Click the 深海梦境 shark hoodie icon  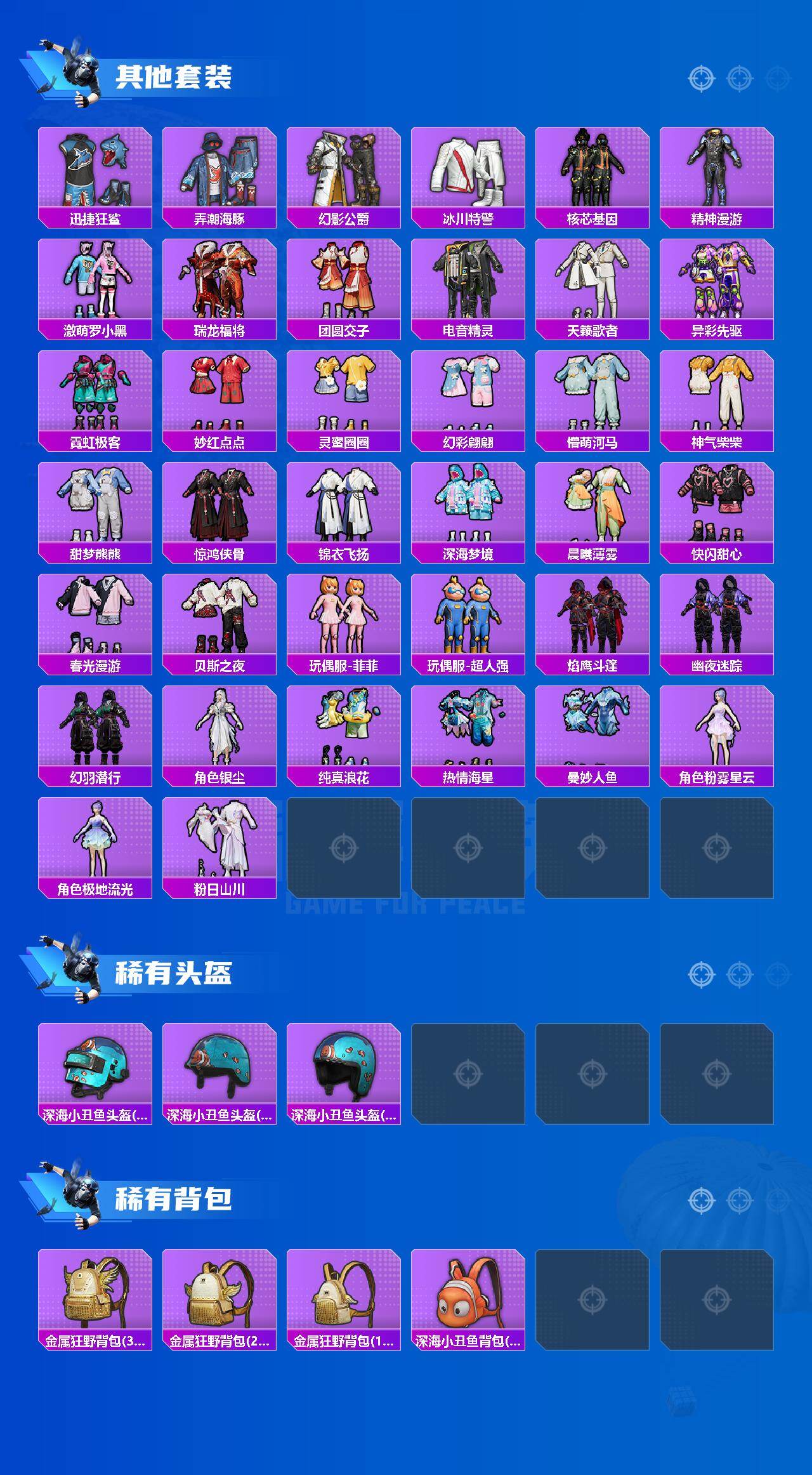pyautogui.click(x=468, y=505)
